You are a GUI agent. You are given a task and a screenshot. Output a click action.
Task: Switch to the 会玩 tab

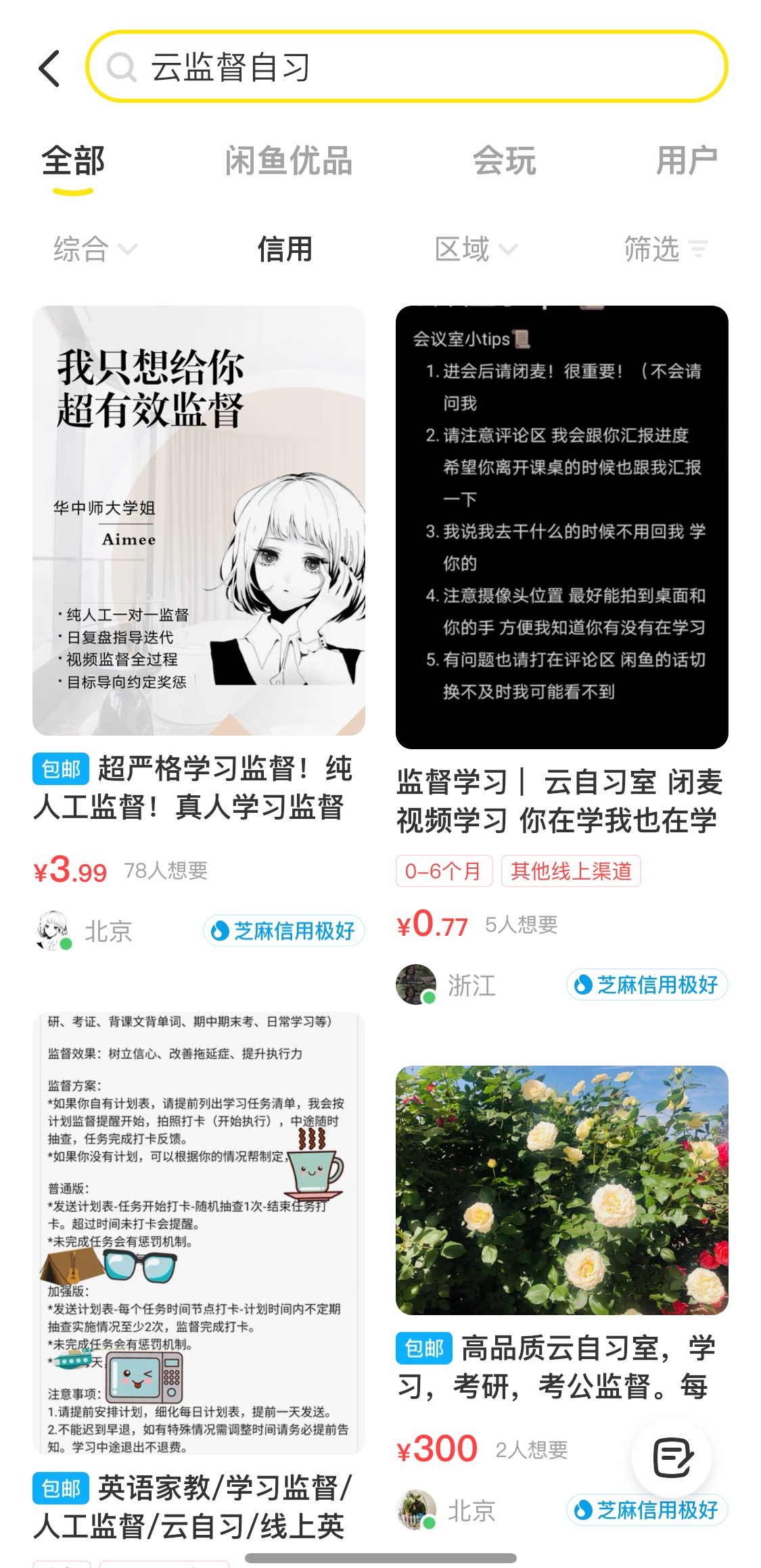[504, 161]
